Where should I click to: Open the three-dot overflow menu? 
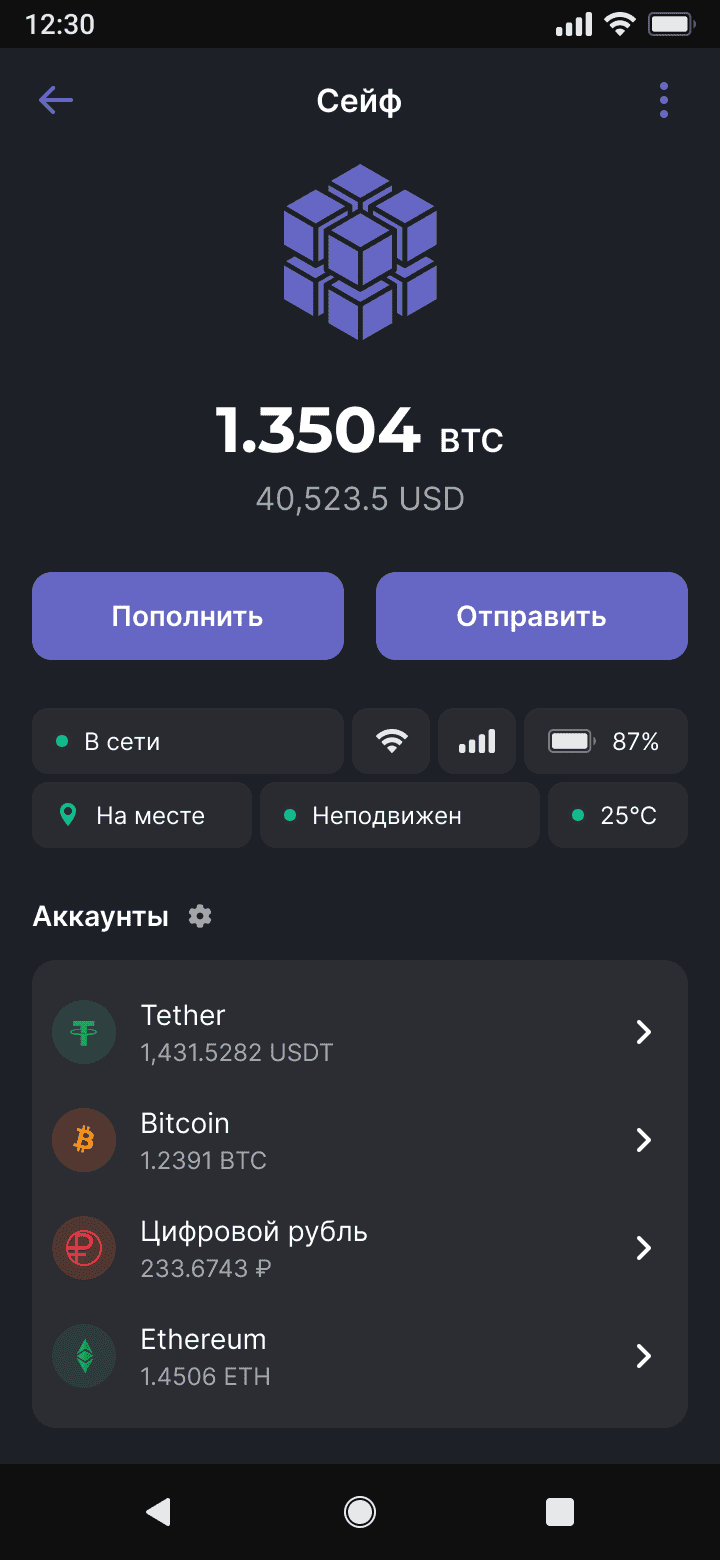pyautogui.click(x=664, y=100)
